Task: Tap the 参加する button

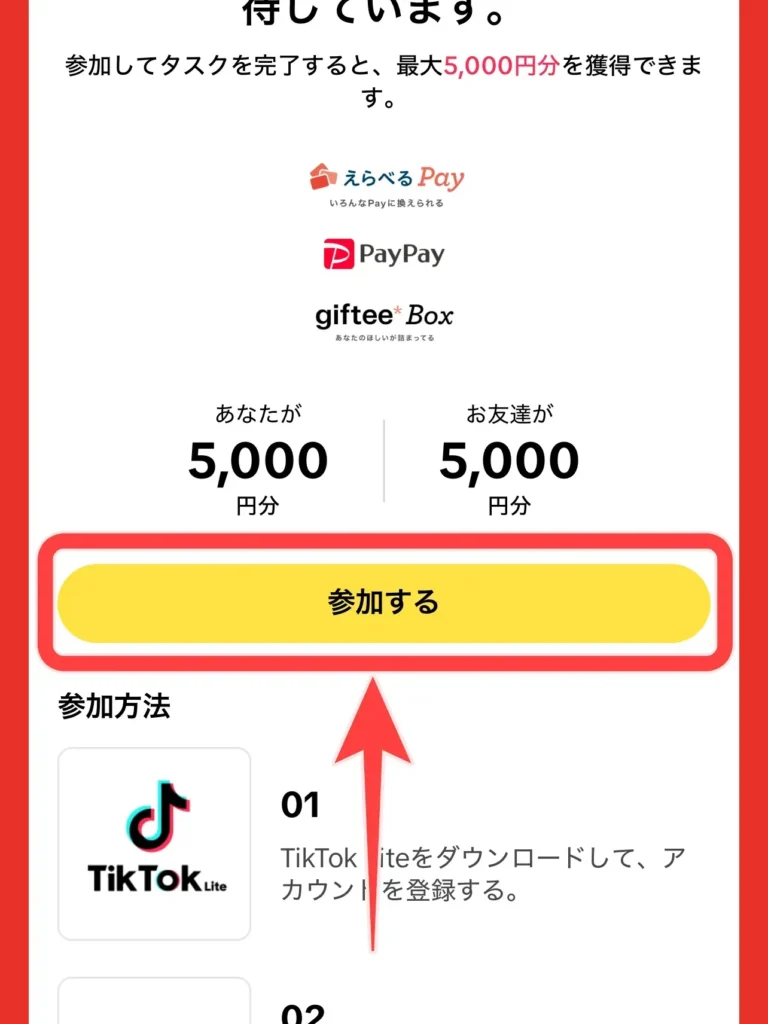Action: click(384, 603)
